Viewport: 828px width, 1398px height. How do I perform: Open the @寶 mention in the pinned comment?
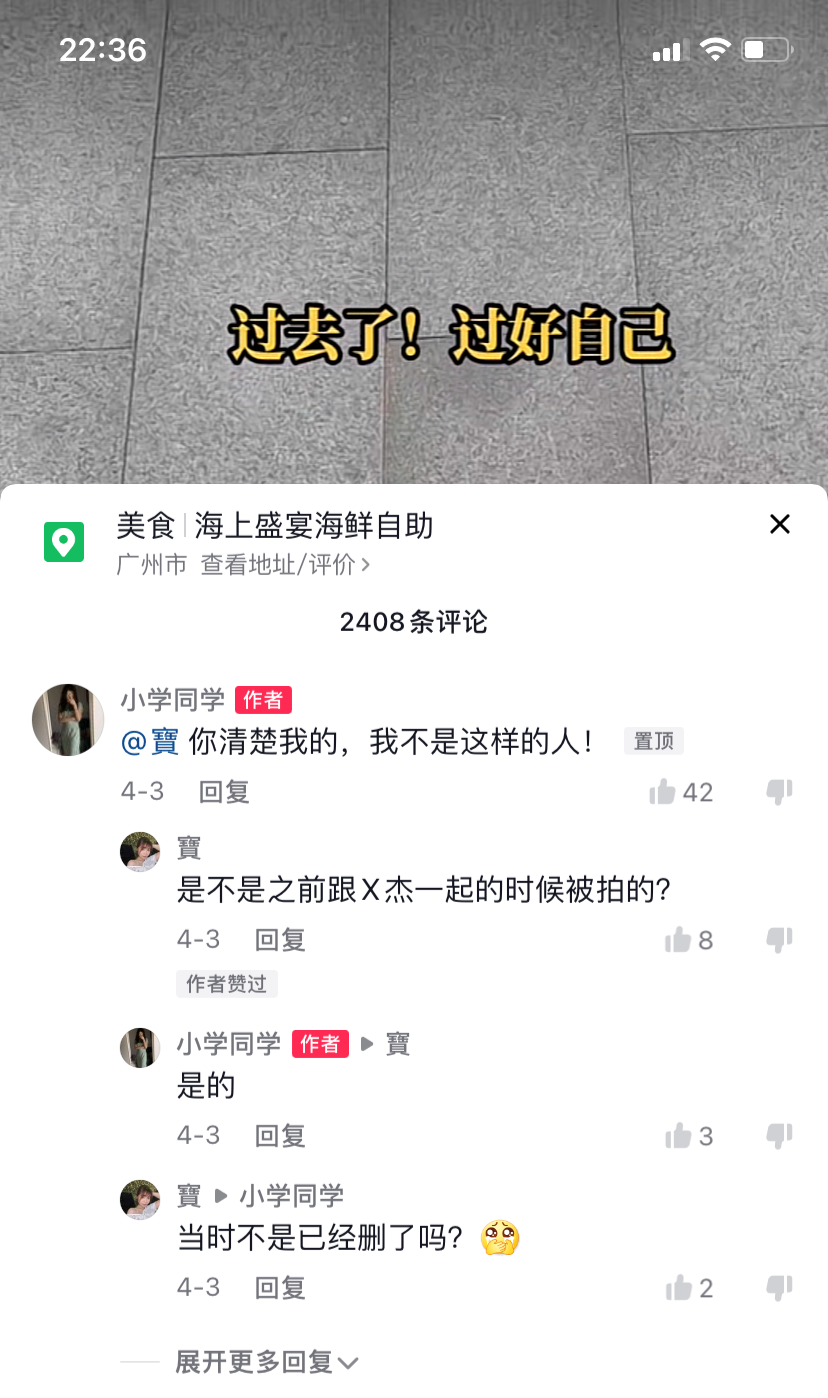click(x=150, y=742)
